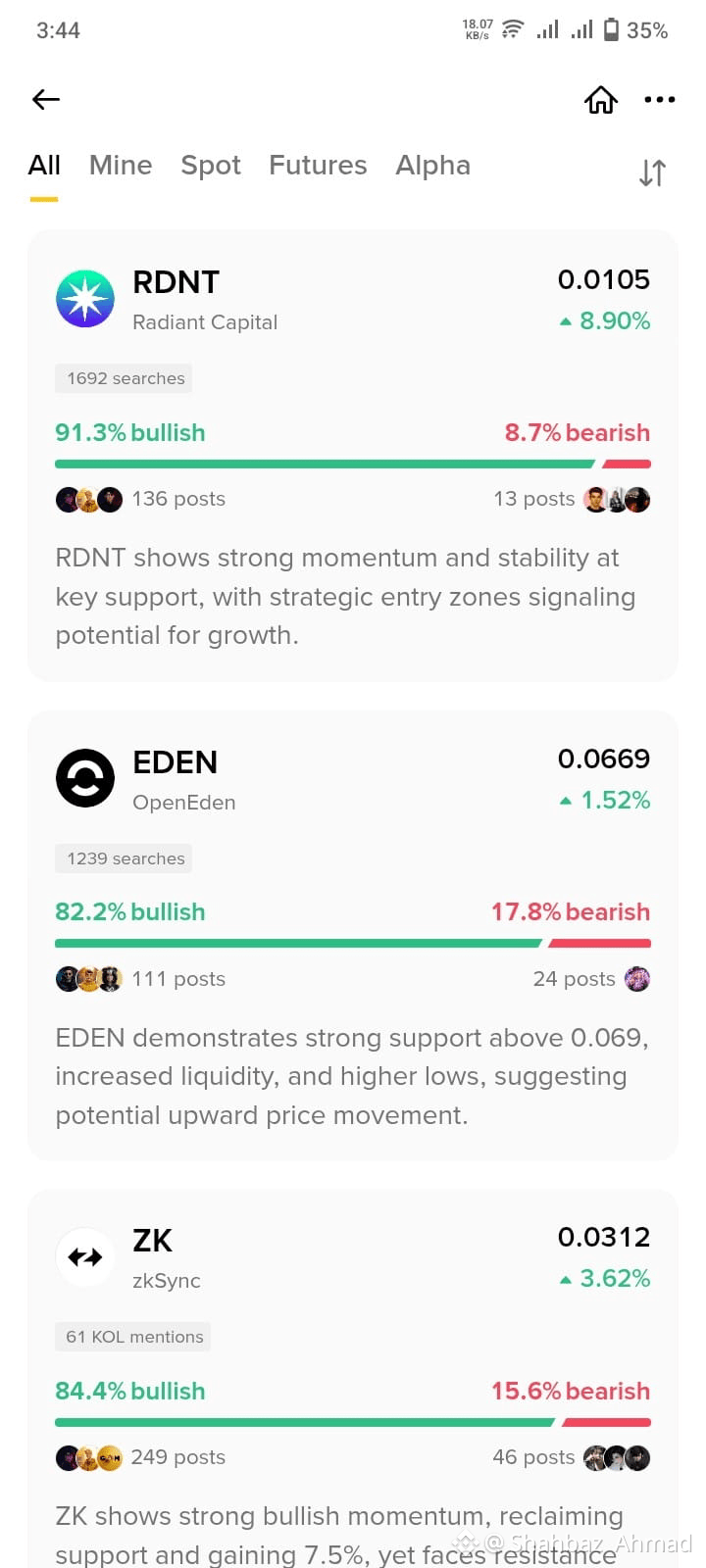Screen dimensions: 706x1568
Task: Tap the 17.8% bearish label for EDEN
Action: point(570,911)
